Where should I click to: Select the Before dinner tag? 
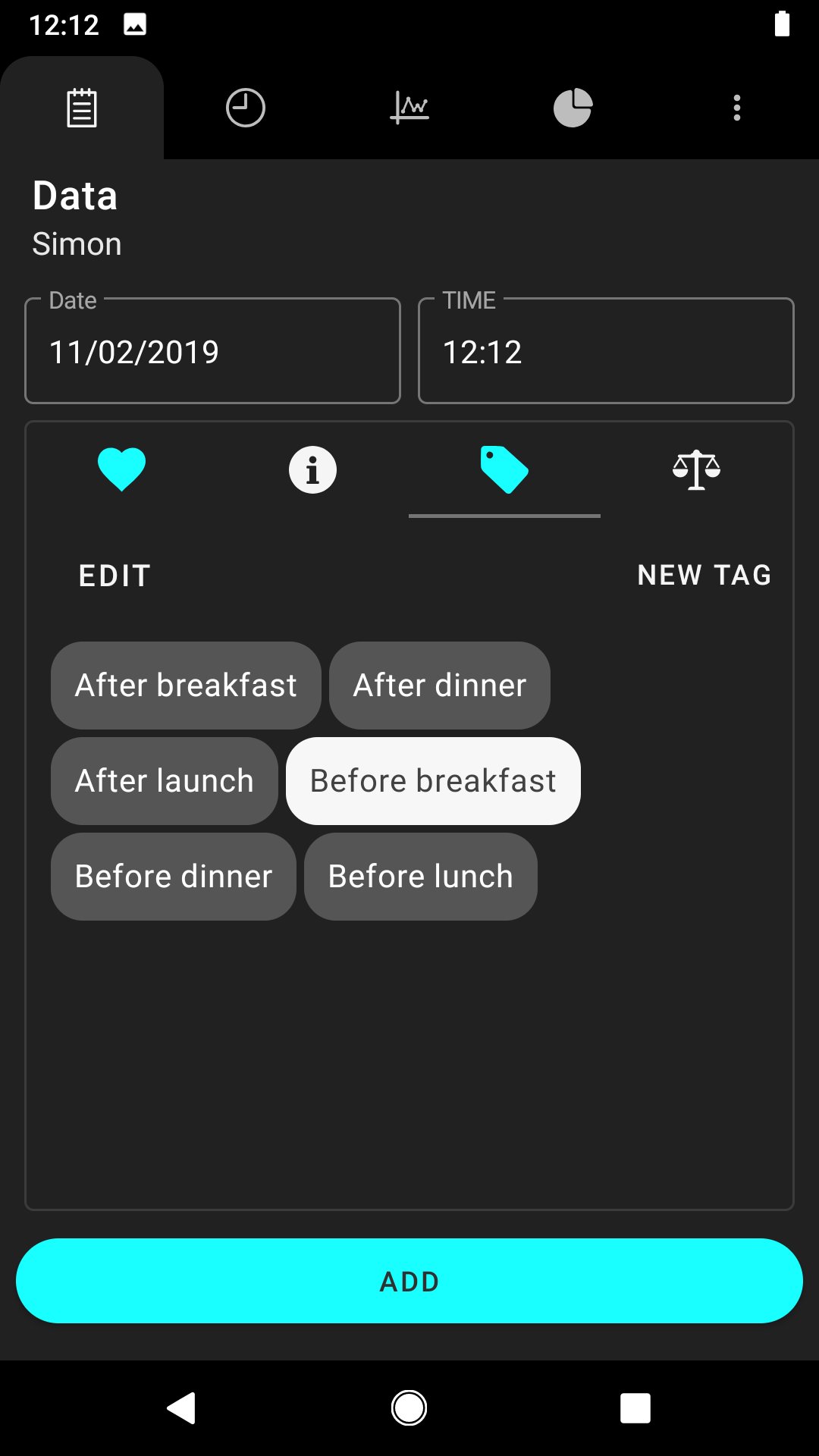[173, 877]
